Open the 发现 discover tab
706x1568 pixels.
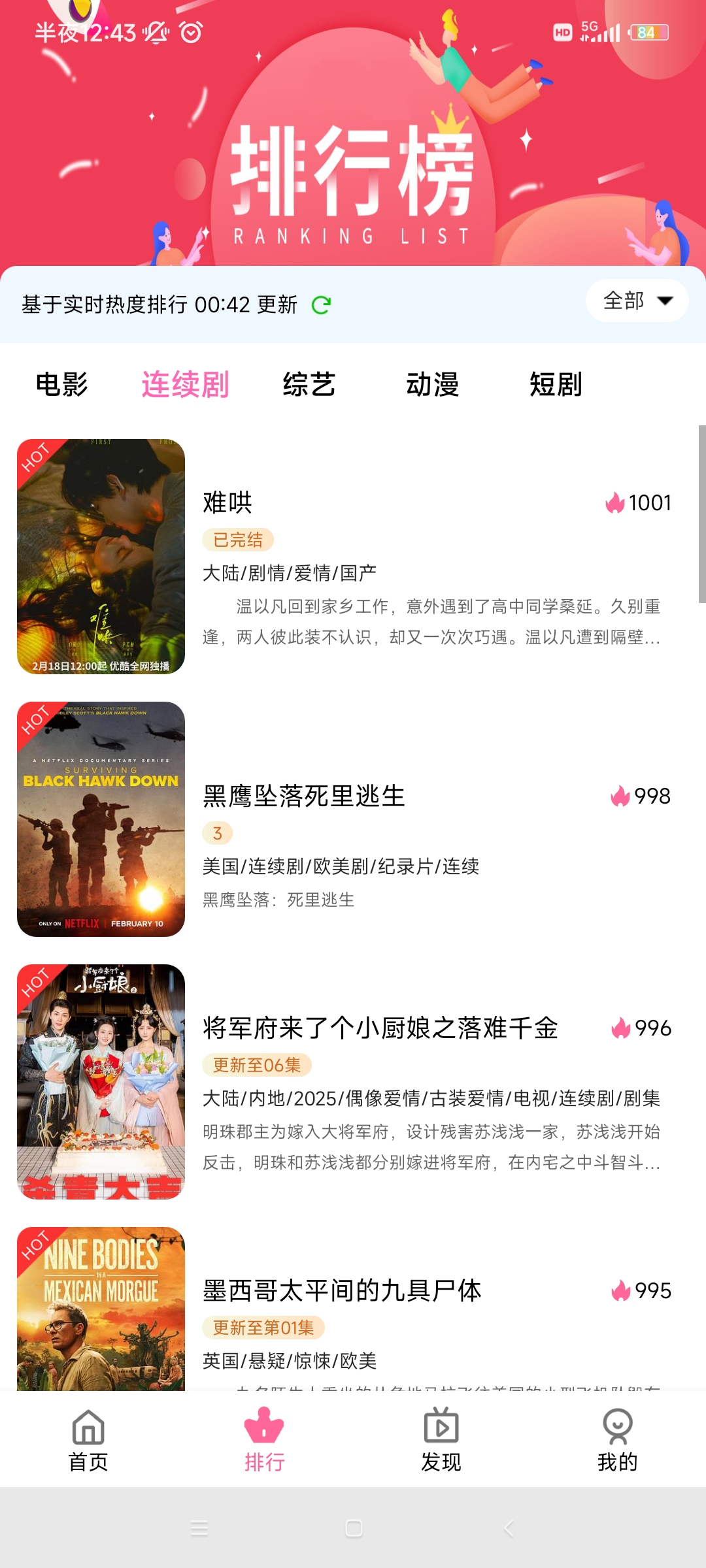[x=441, y=1440]
